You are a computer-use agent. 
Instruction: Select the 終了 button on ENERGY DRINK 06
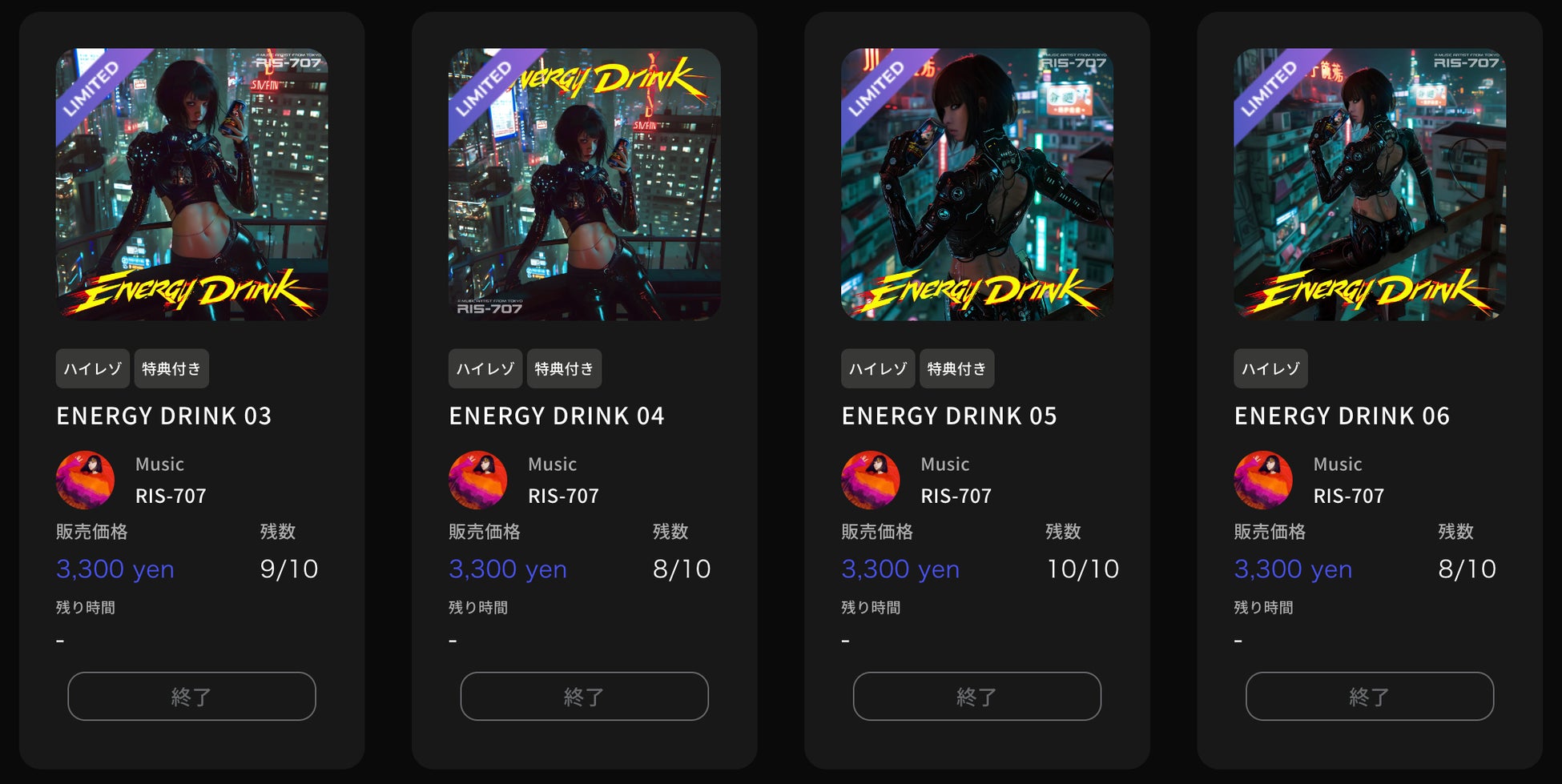(x=1369, y=696)
